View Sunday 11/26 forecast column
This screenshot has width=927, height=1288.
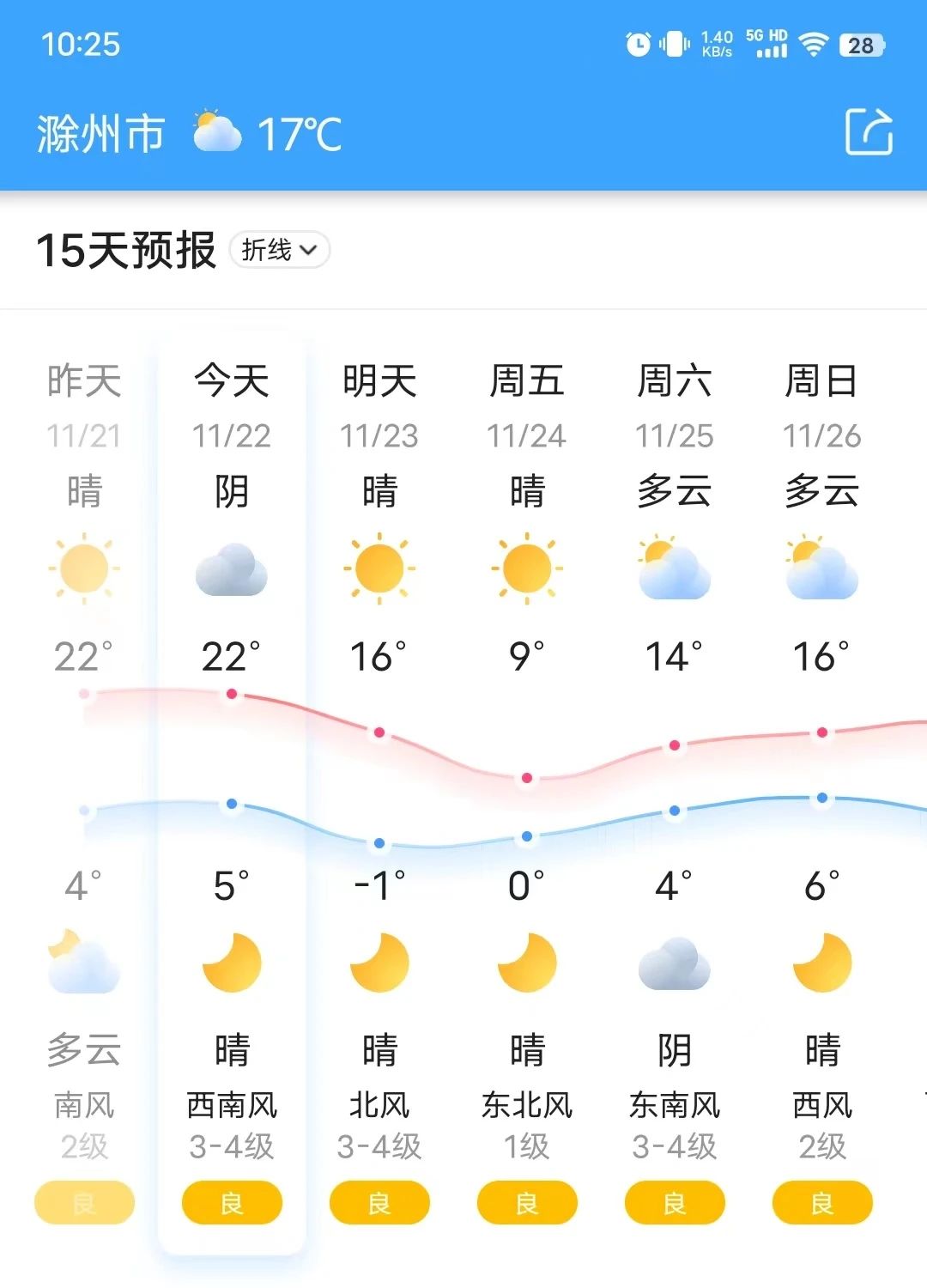(x=822, y=794)
